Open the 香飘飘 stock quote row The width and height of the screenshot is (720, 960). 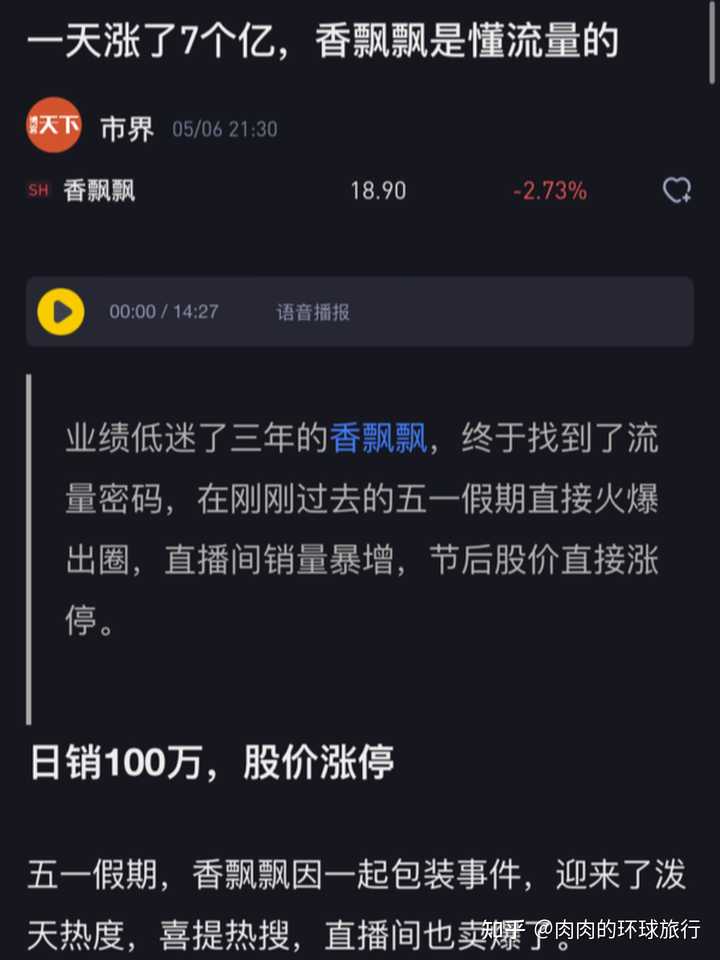pyautogui.click(x=100, y=190)
